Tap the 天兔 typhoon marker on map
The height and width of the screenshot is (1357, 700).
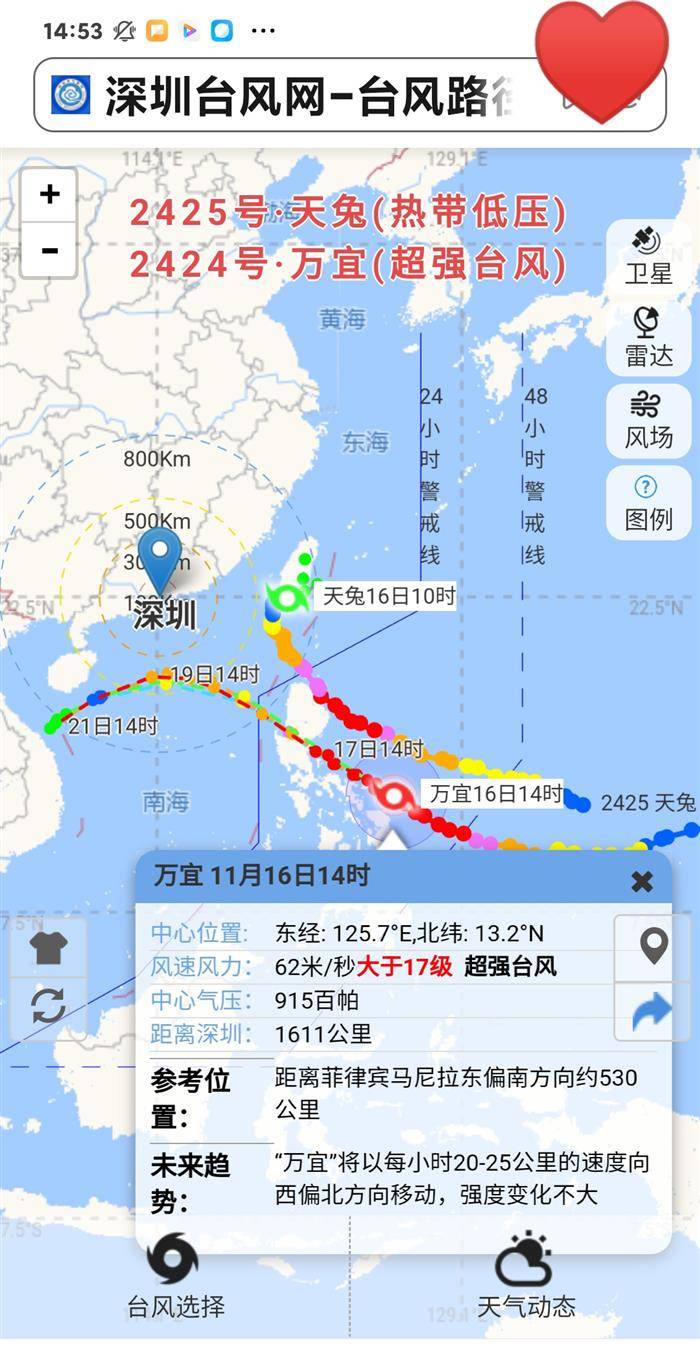tap(288, 598)
